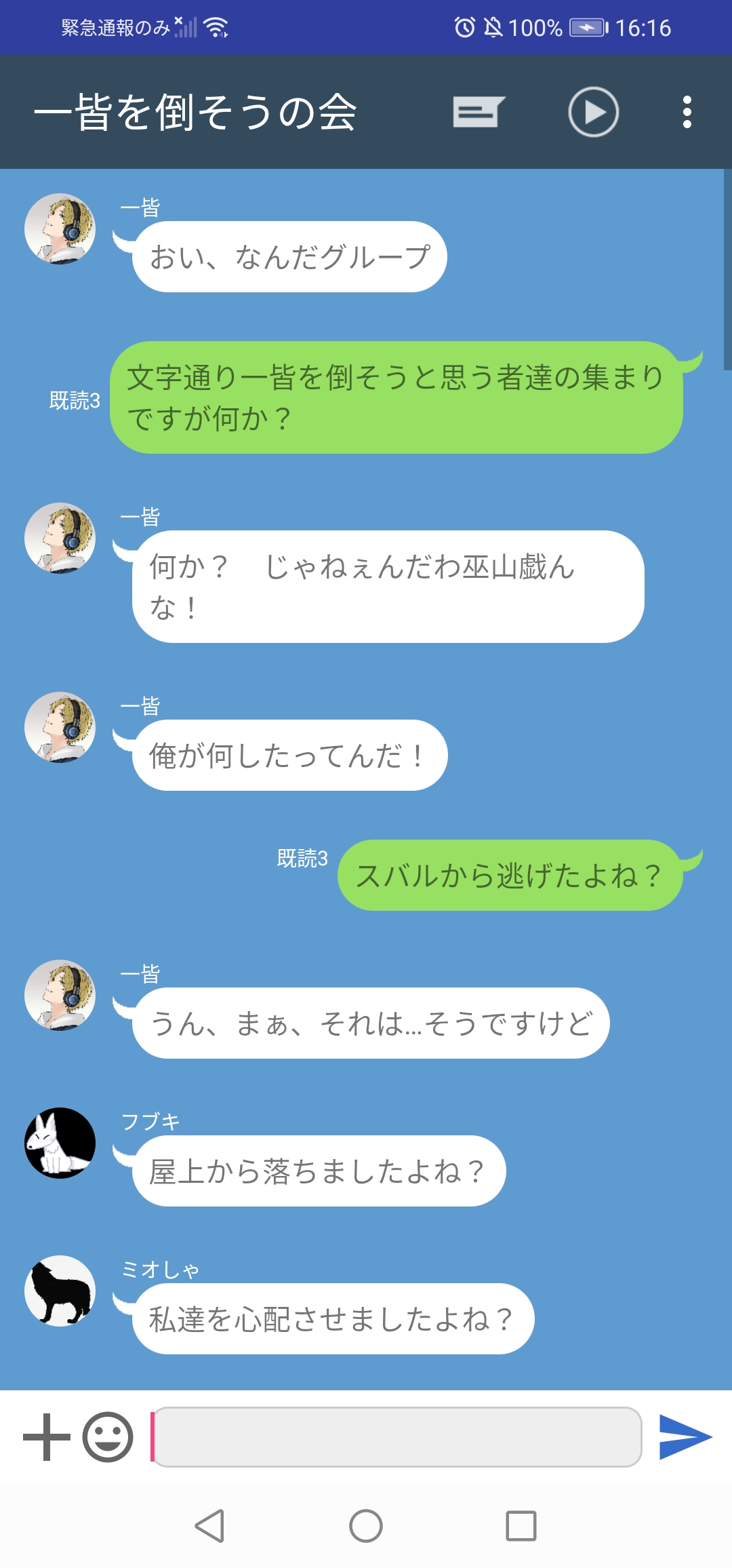Open the emoji smiley picker
This screenshot has height=1568, width=732.
(x=108, y=1436)
